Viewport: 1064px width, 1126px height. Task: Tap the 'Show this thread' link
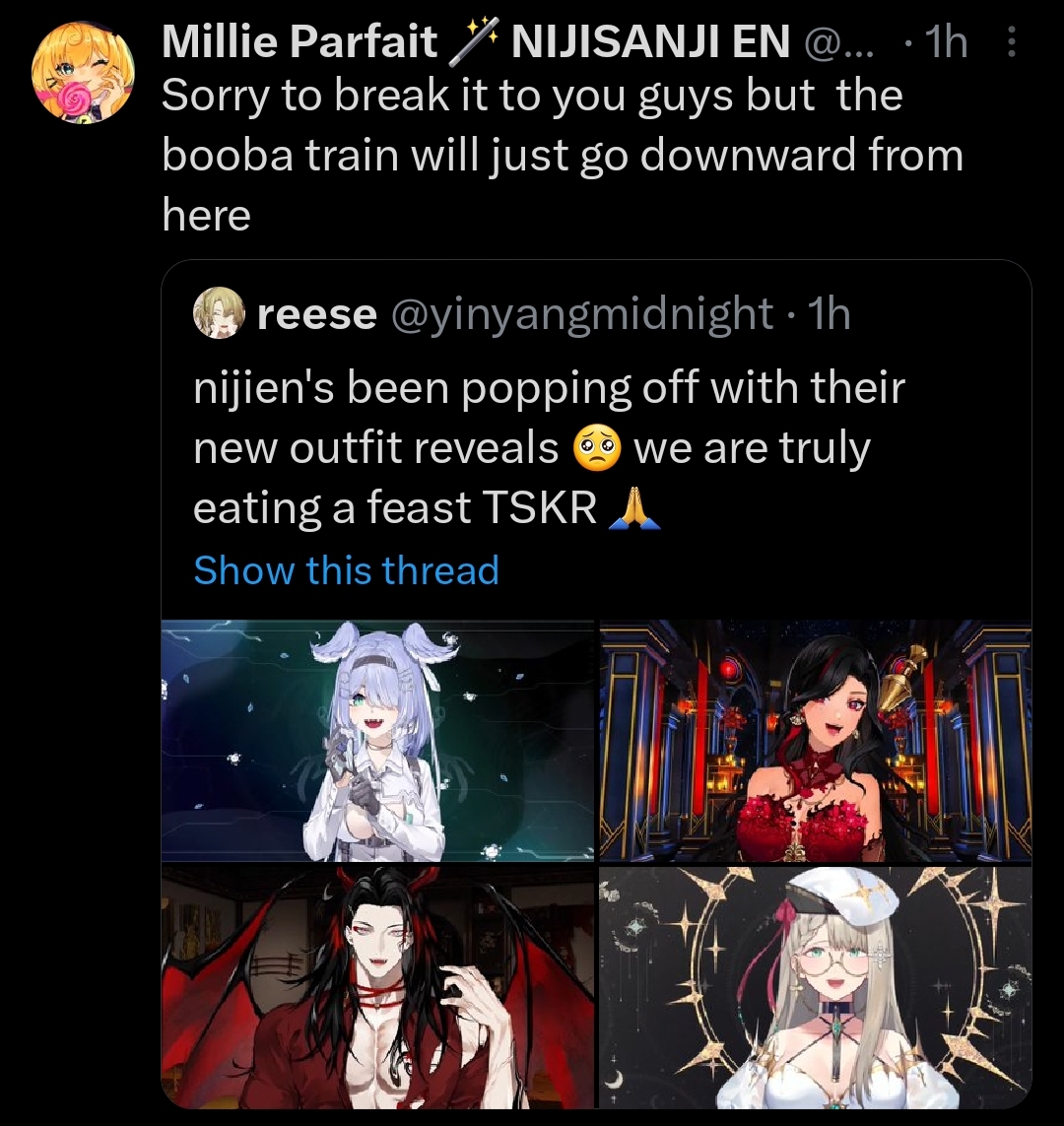pos(346,570)
